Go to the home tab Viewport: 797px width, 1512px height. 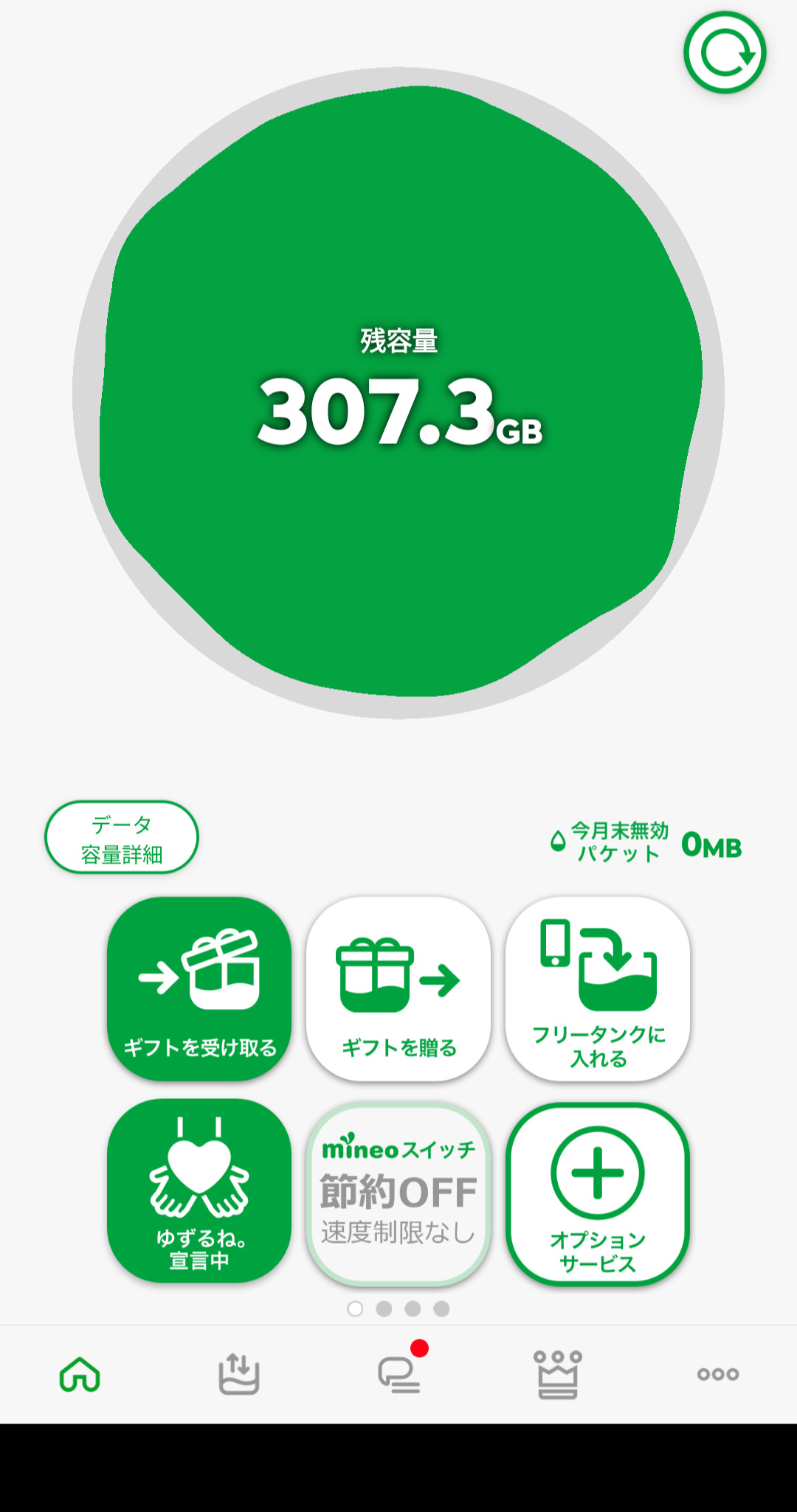tap(80, 1374)
